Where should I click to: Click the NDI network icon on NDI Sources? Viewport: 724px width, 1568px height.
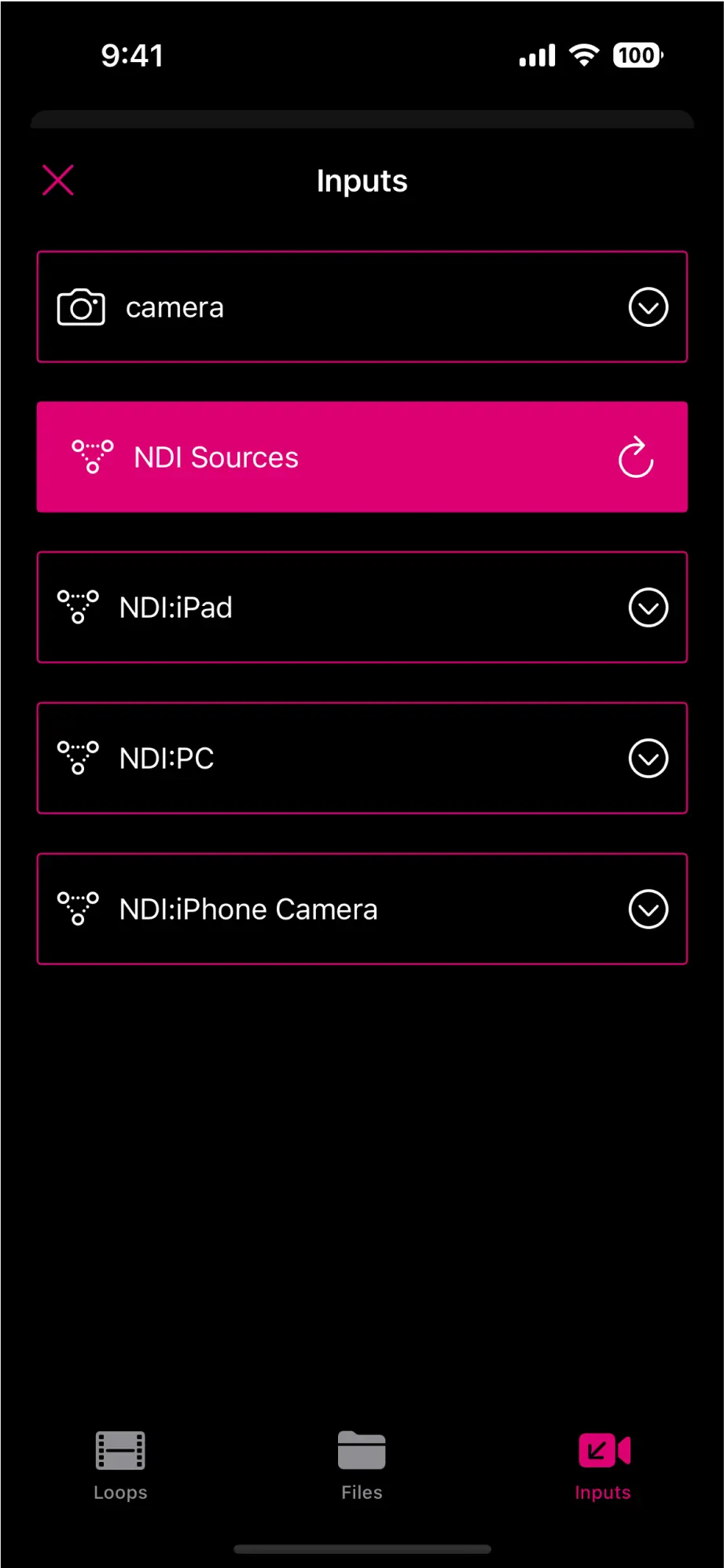click(91, 457)
